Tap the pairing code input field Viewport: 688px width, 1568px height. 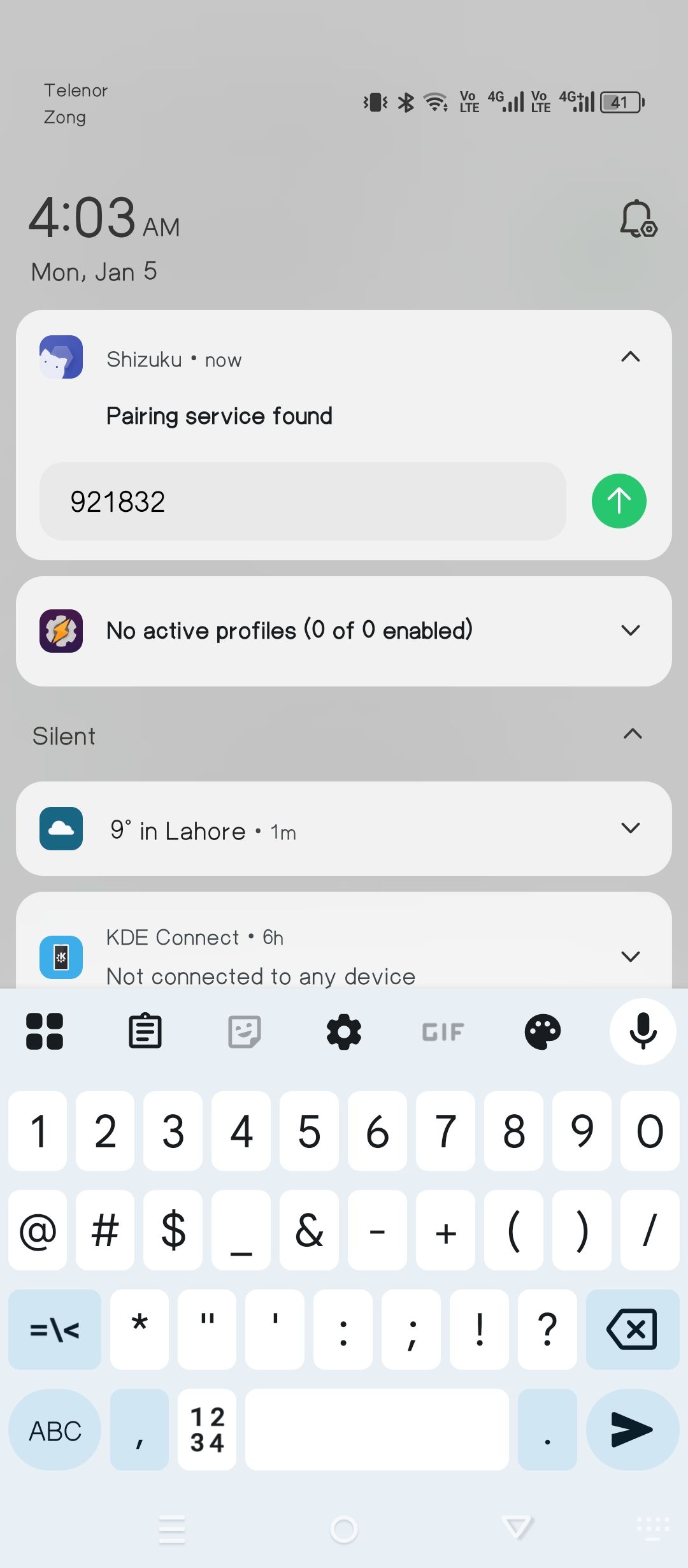[303, 502]
